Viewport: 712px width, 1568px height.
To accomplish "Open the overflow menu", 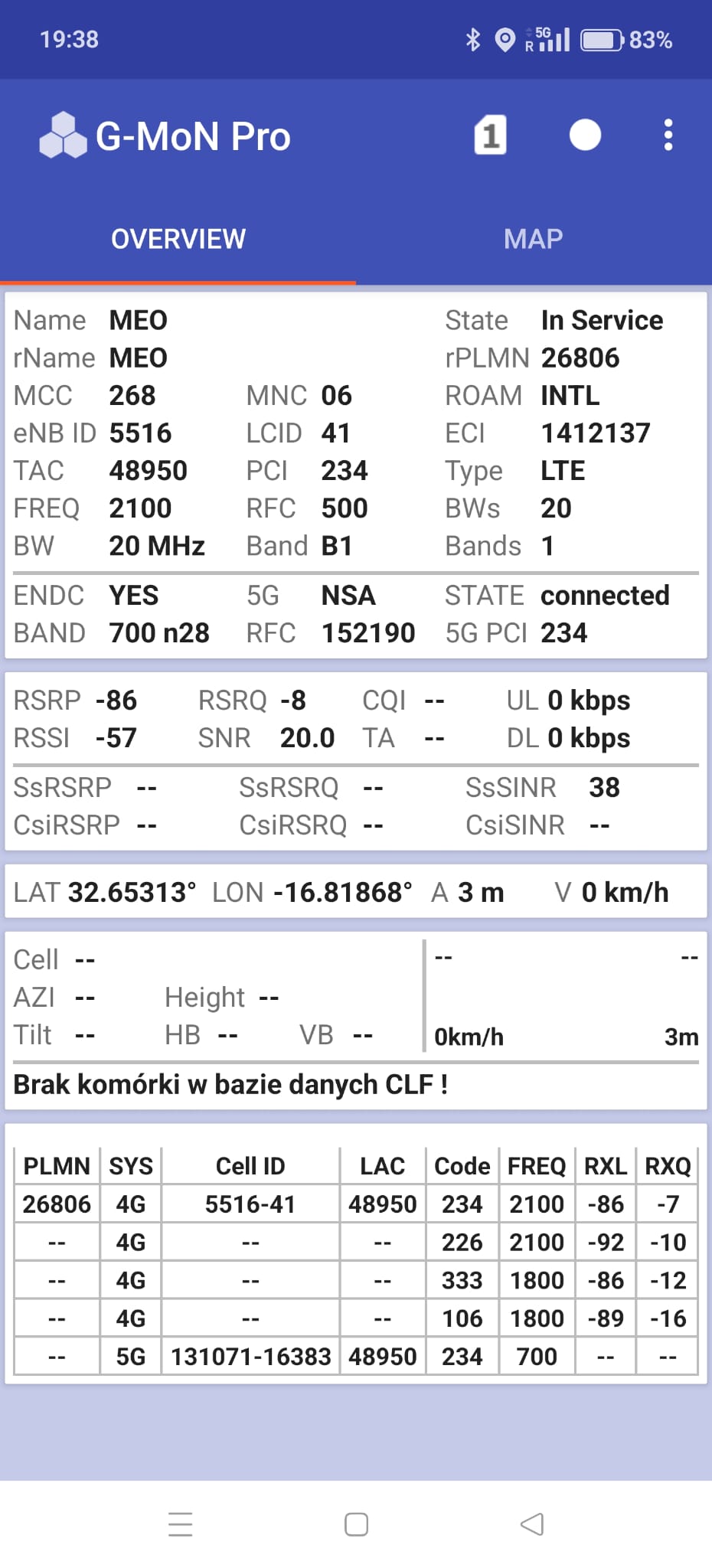I will [668, 136].
